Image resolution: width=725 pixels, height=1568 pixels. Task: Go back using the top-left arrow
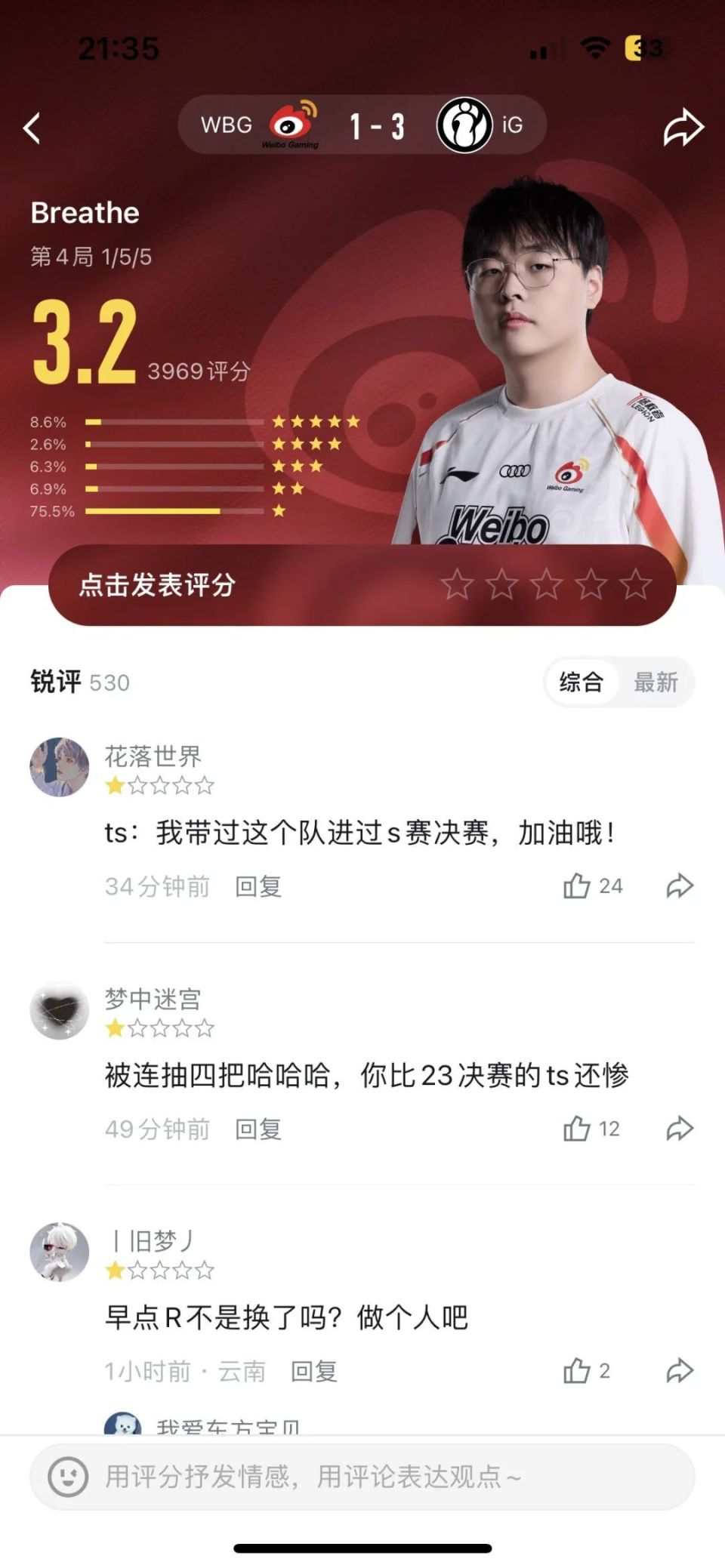[x=32, y=128]
